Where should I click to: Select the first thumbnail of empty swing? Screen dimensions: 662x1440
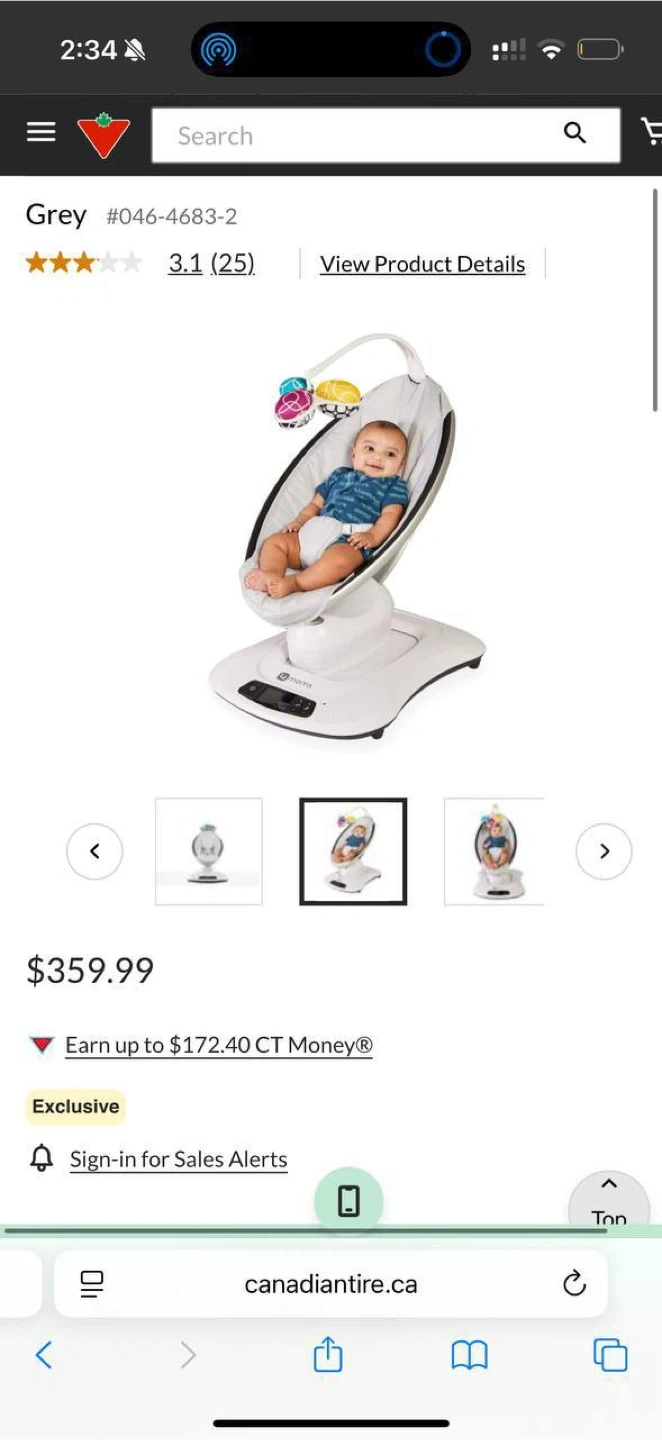click(209, 851)
